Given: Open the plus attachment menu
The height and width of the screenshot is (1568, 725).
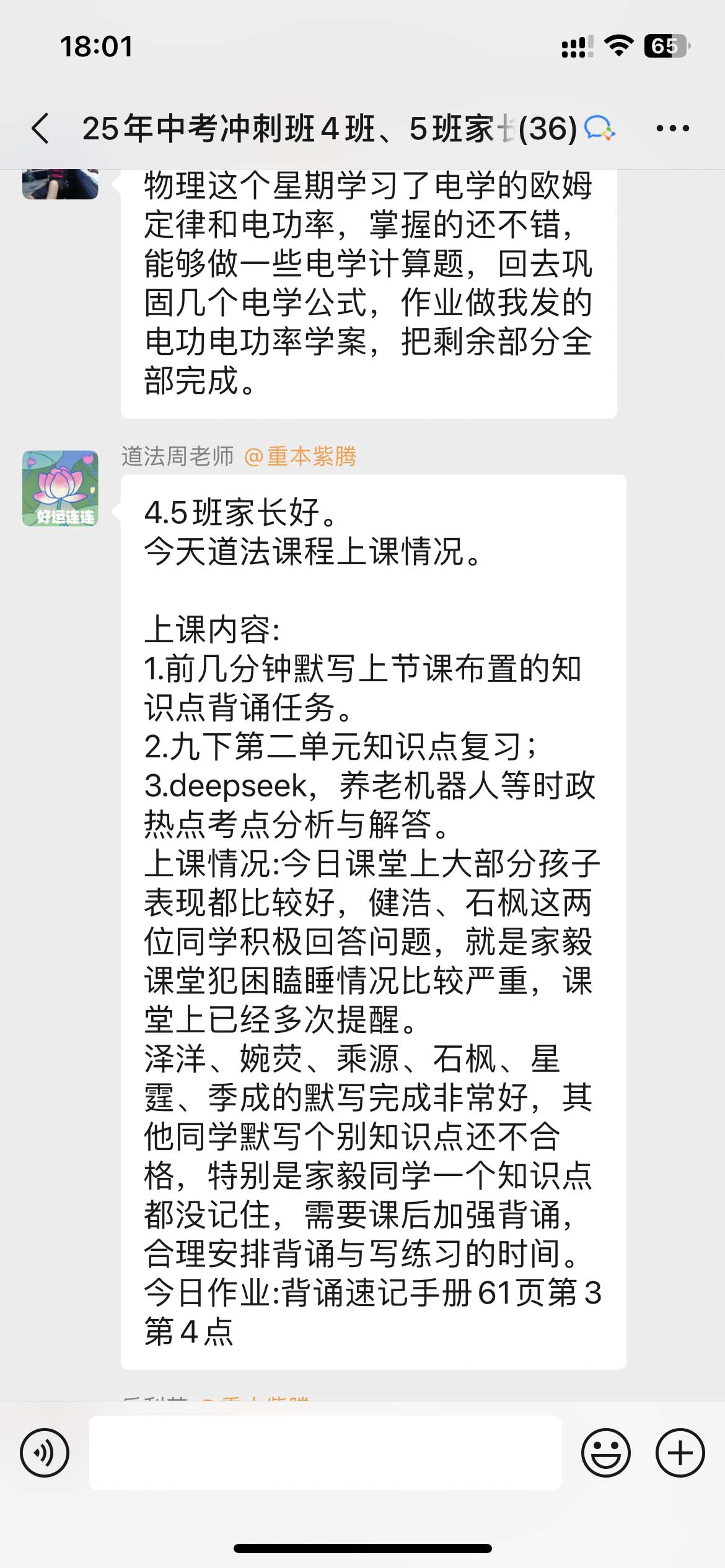Looking at the screenshot, I should [x=680, y=1452].
